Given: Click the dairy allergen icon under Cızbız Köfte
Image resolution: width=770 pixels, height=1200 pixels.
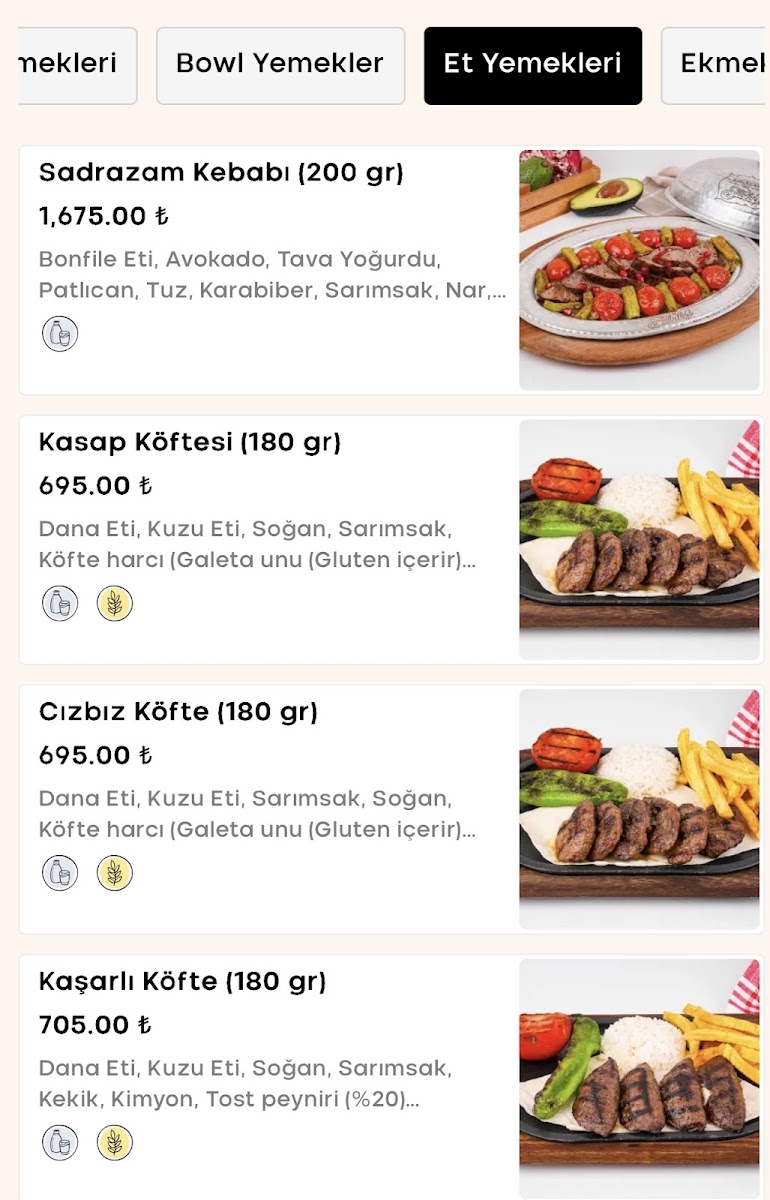Looking at the screenshot, I should (x=60, y=872).
